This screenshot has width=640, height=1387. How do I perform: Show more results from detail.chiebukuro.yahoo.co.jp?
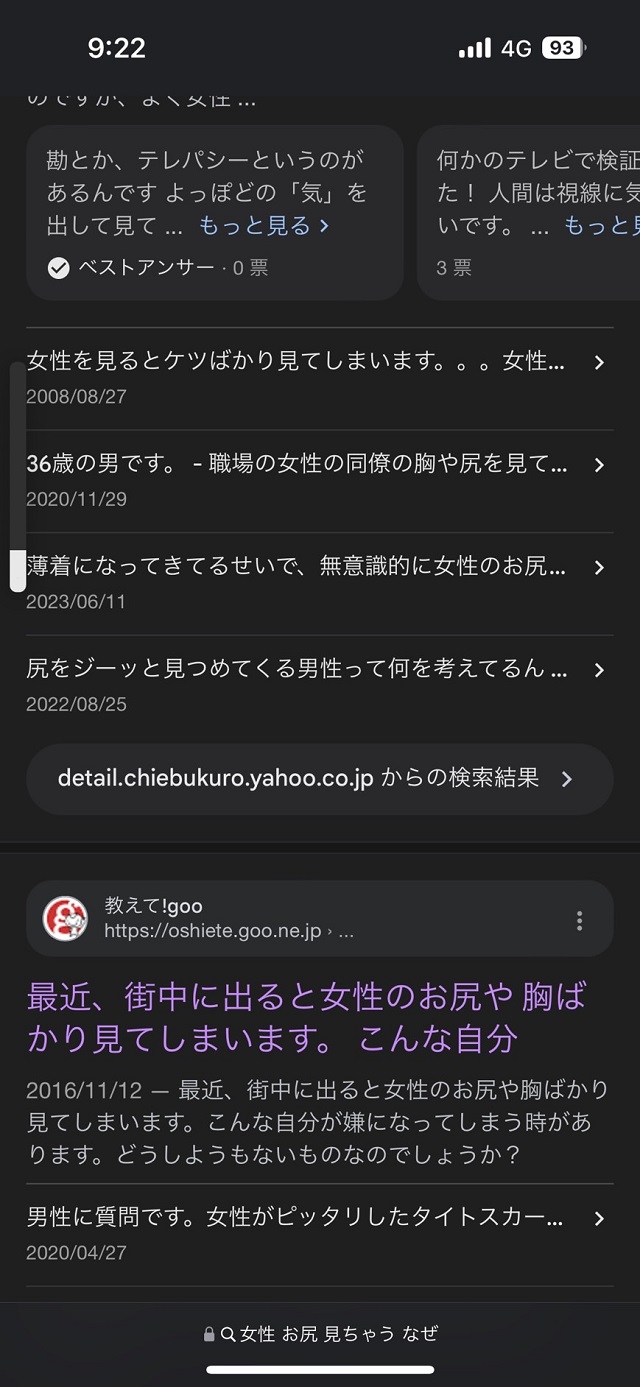point(318,779)
